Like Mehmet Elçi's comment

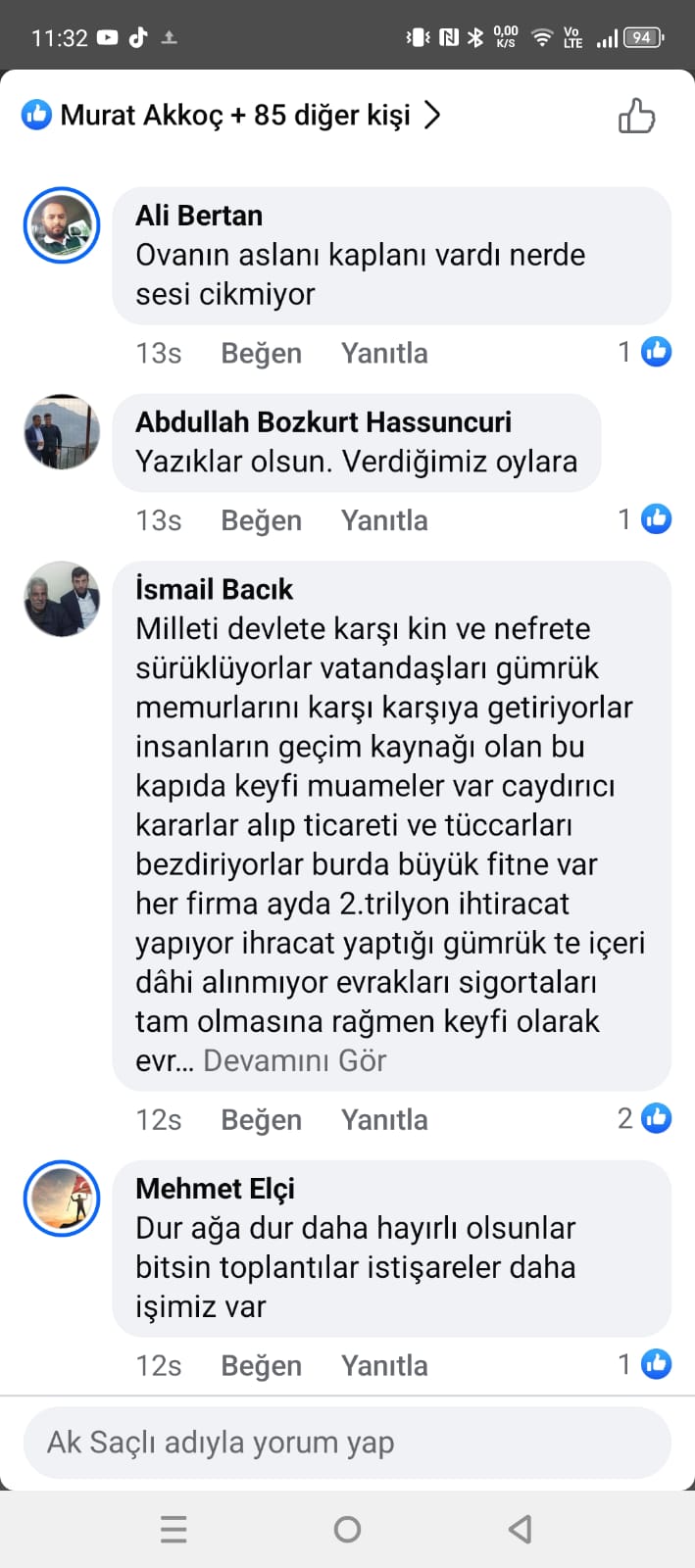tap(261, 1366)
